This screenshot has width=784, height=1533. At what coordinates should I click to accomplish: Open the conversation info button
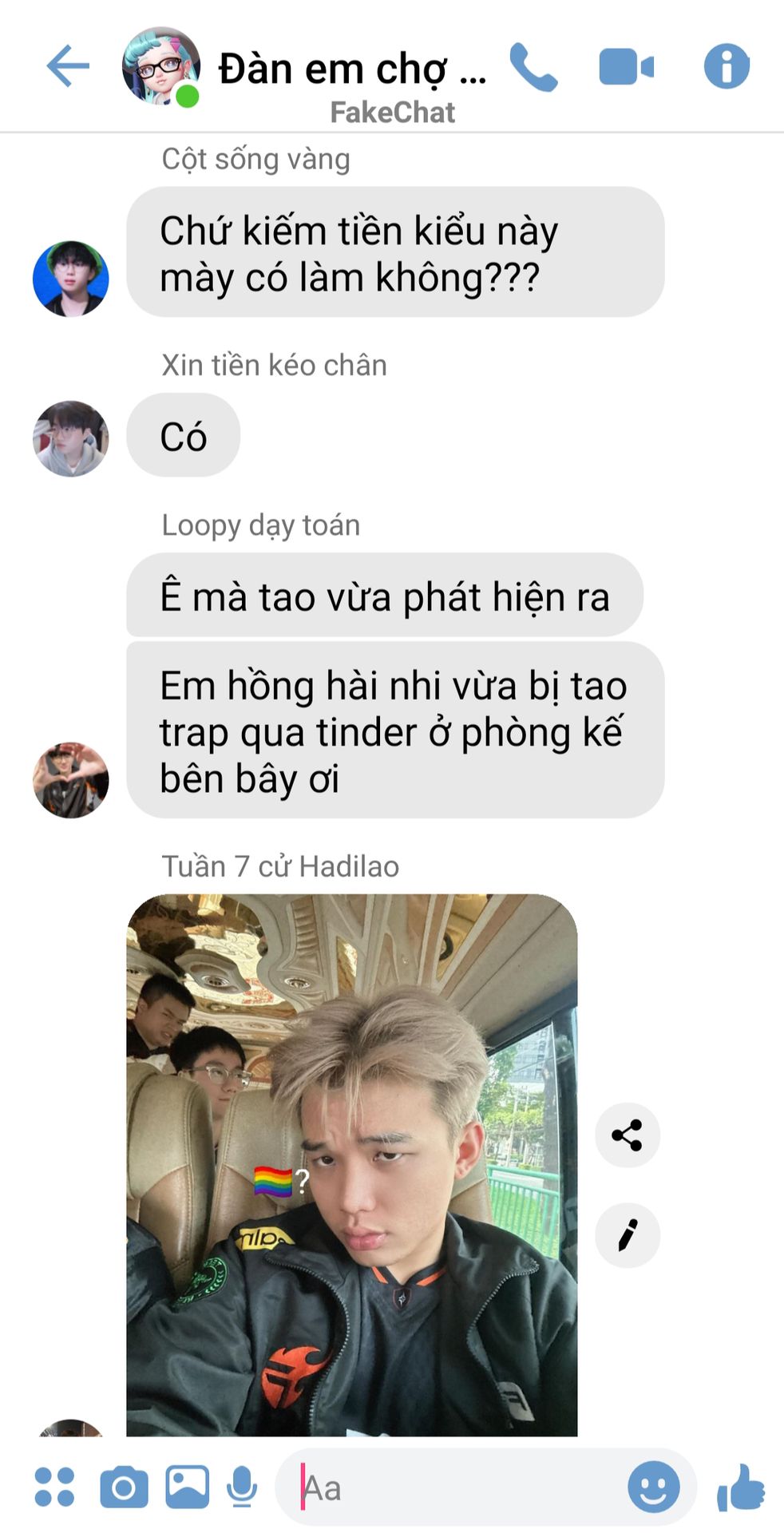pos(727,65)
